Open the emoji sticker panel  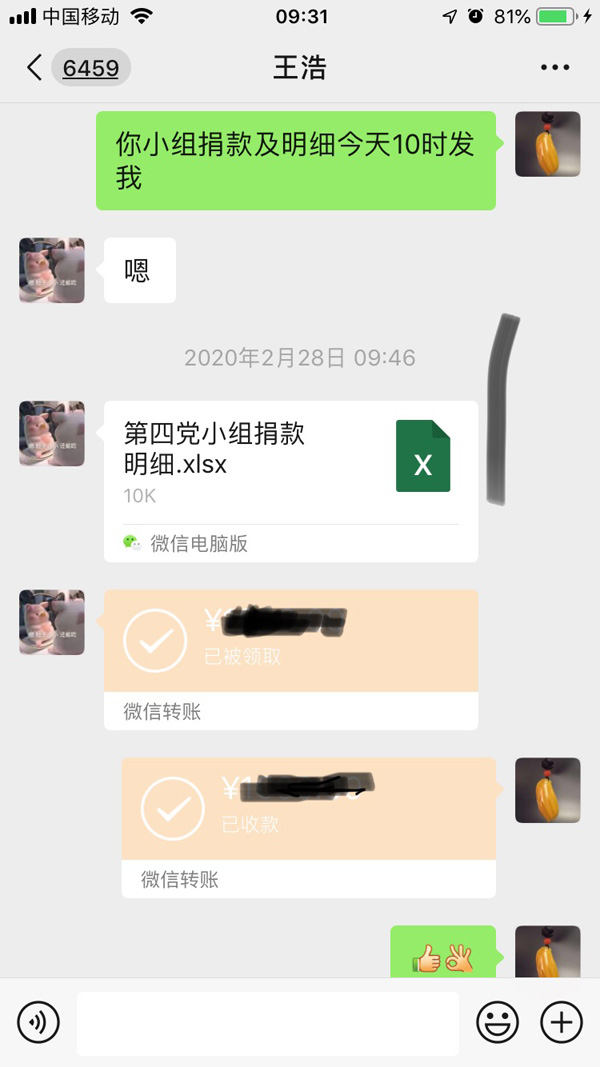point(497,1022)
